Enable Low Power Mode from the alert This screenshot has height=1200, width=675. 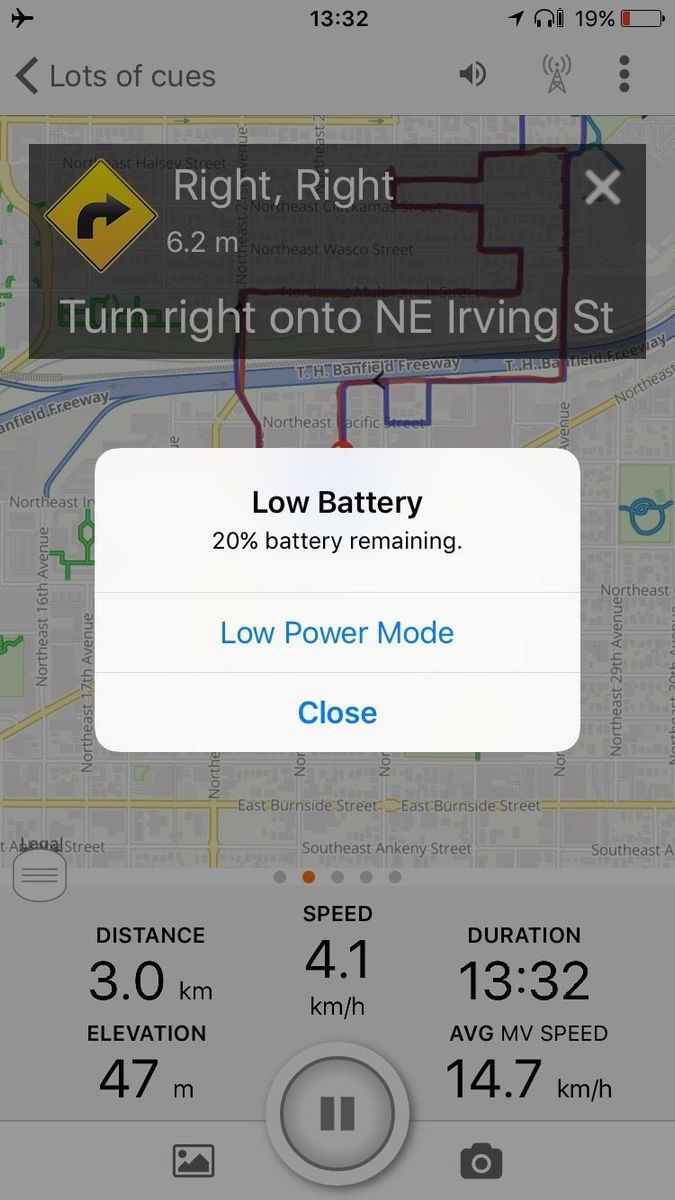click(x=337, y=633)
